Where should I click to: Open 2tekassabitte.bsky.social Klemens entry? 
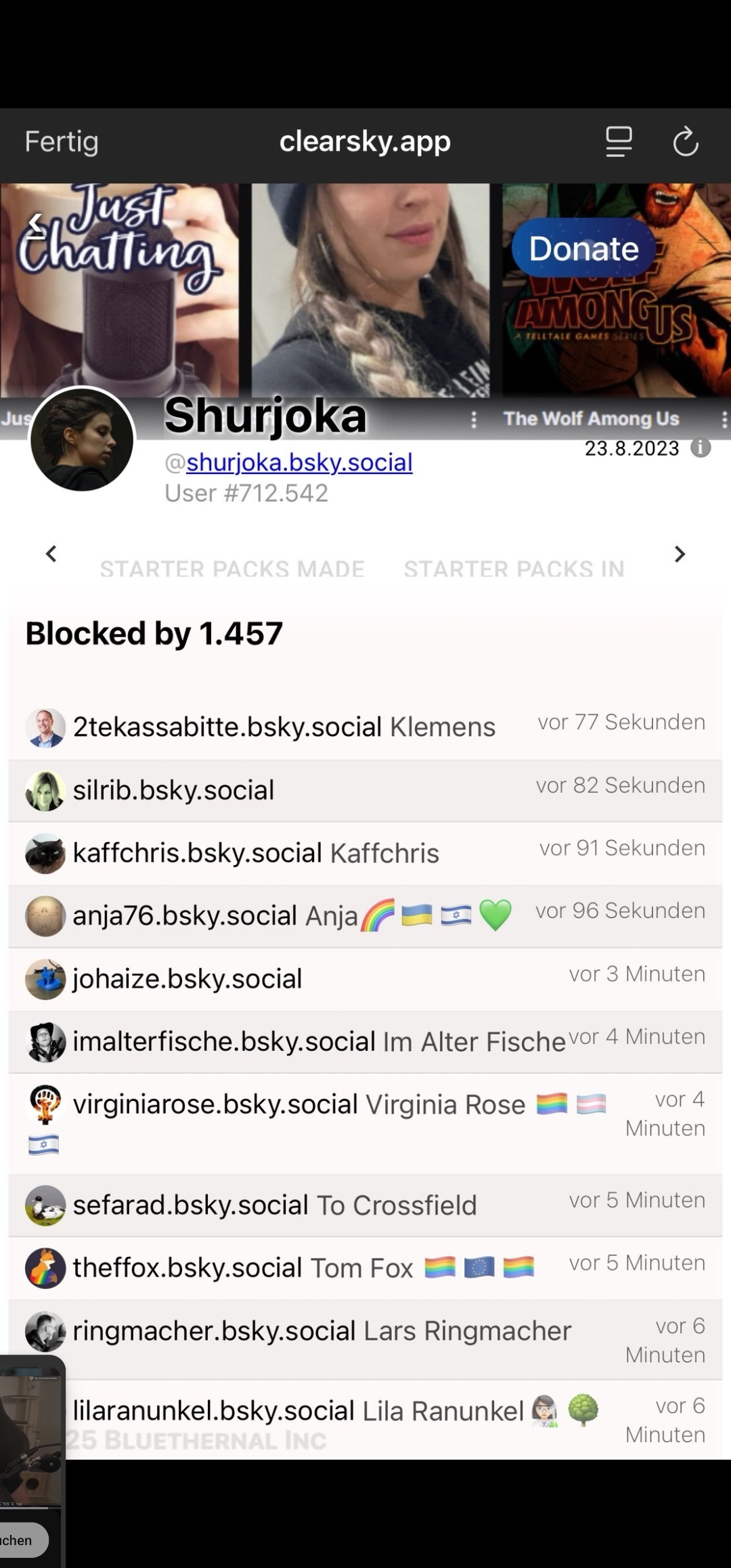[x=365, y=728]
